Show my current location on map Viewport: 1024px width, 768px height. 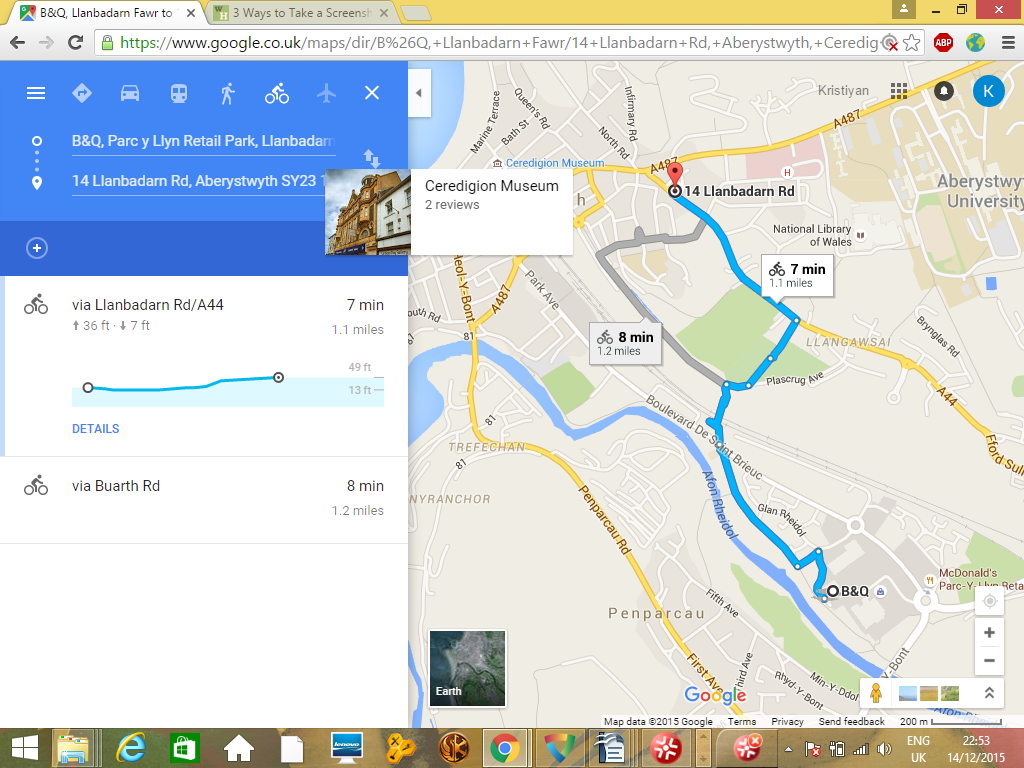989,601
